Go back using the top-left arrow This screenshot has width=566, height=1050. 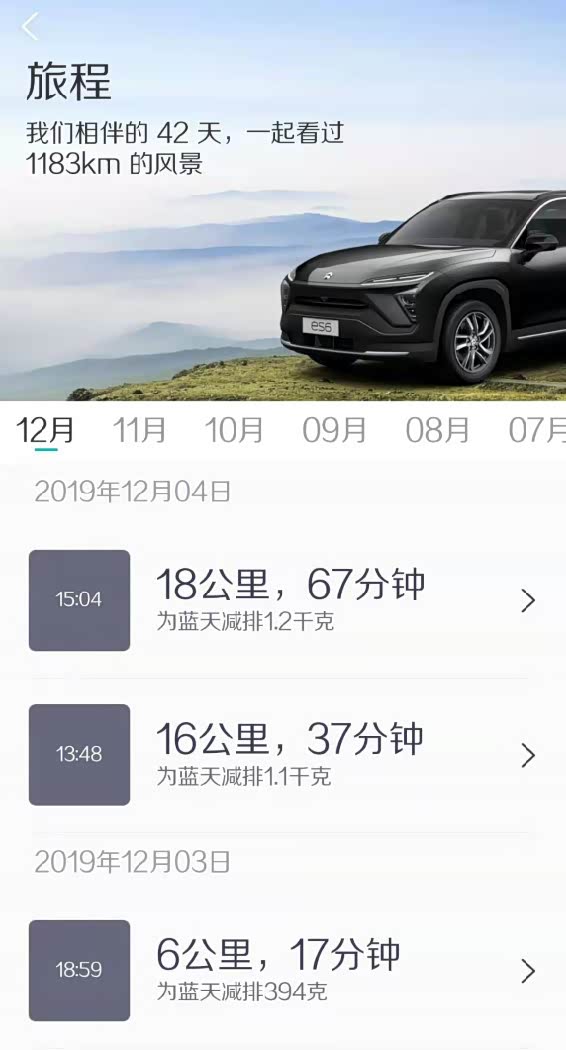coord(30,26)
